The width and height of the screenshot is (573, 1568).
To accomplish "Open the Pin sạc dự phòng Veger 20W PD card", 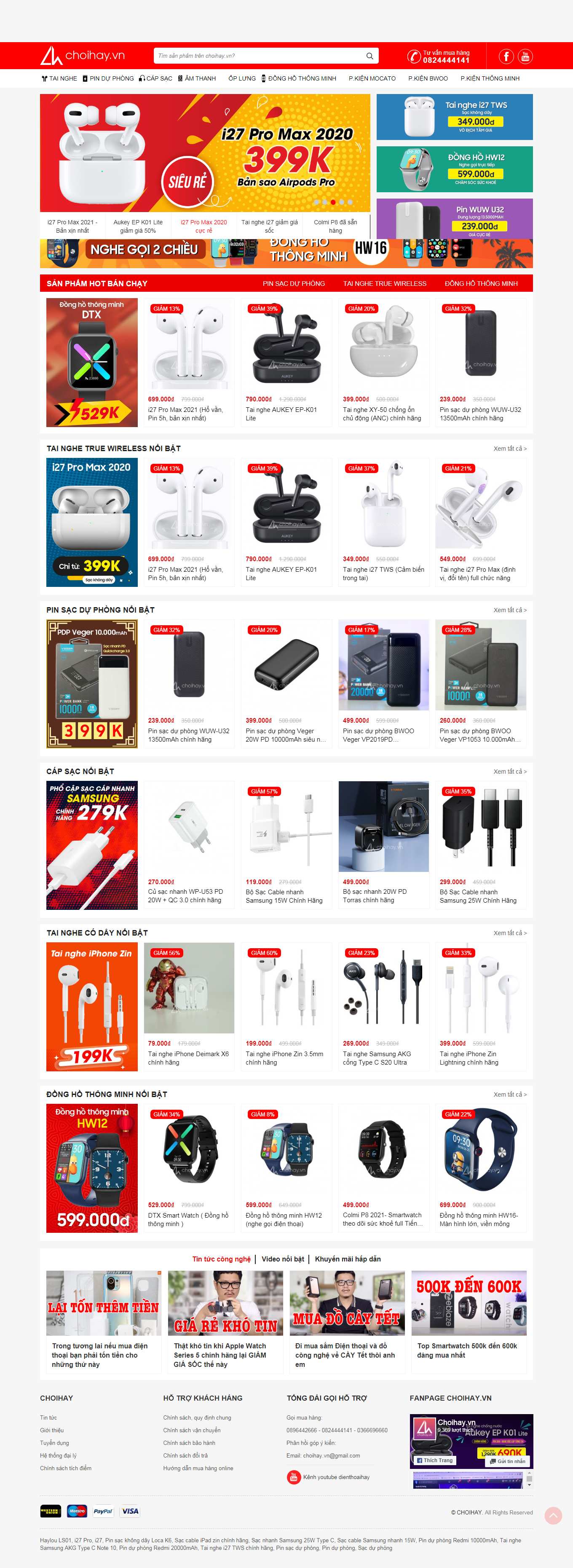I will [286, 683].
